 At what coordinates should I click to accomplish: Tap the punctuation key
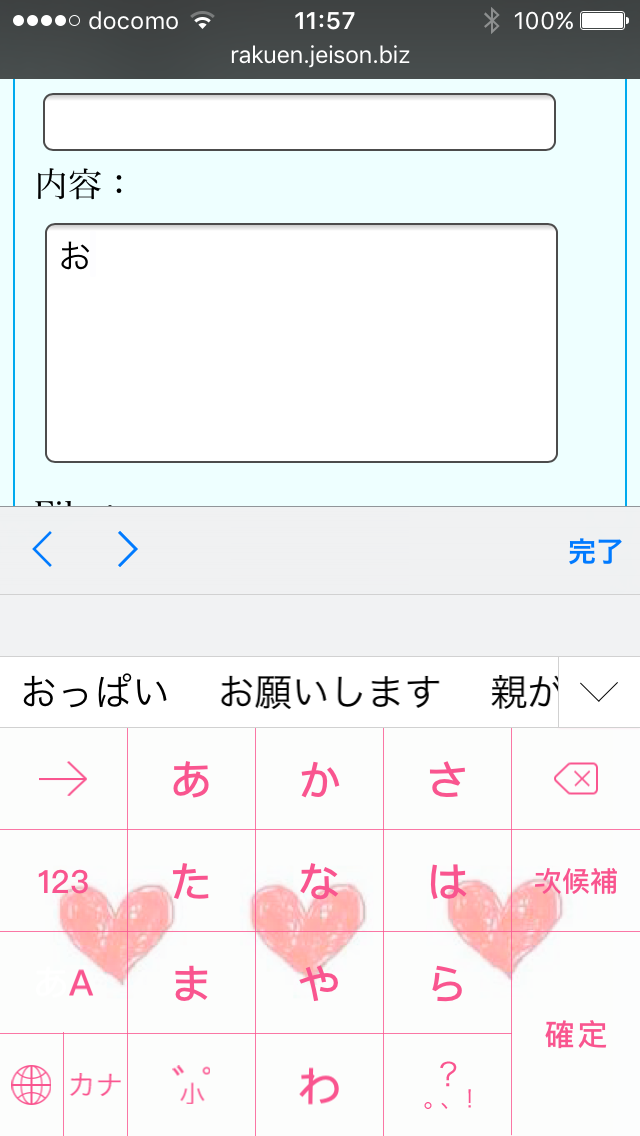coord(447,1085)
